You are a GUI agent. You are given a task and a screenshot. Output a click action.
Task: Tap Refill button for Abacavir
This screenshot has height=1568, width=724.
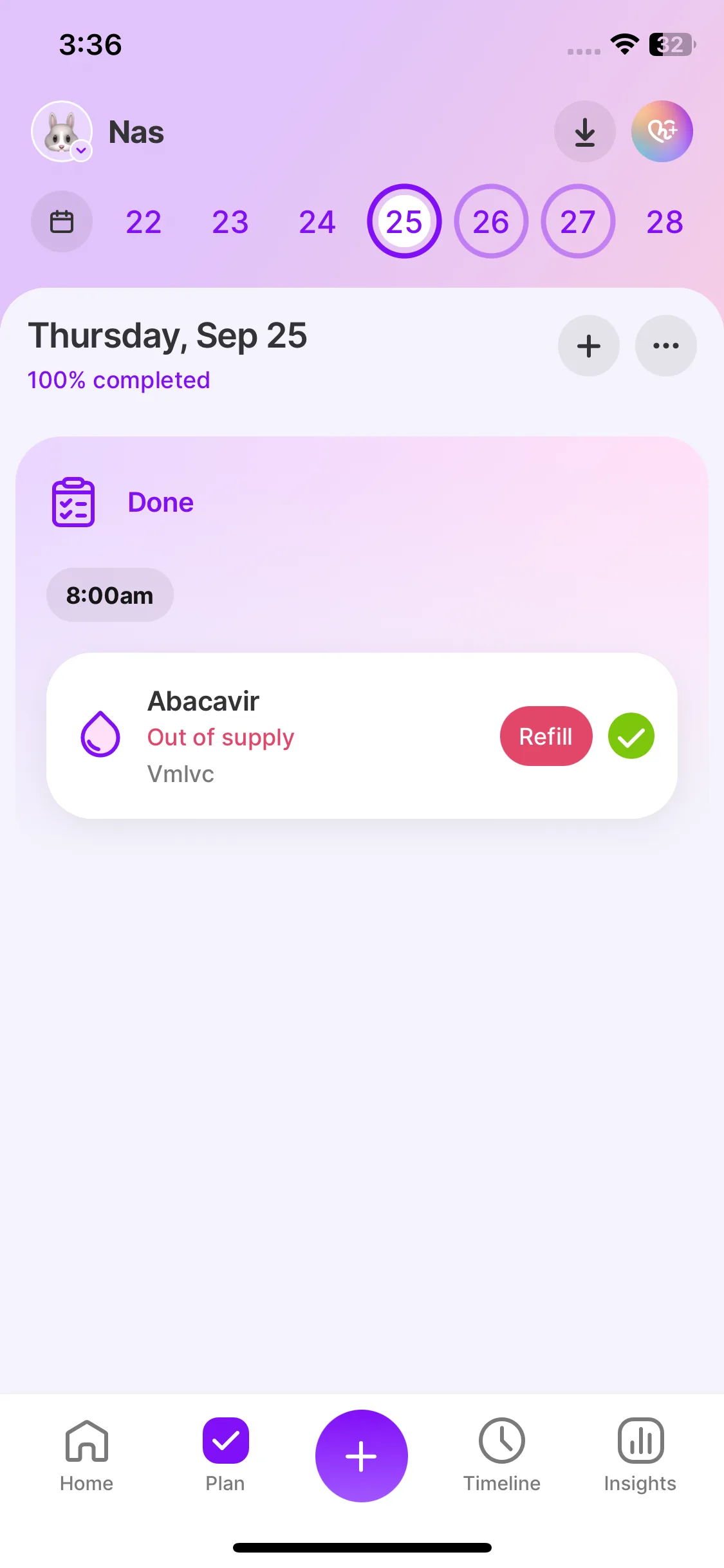tap(546, 736)
